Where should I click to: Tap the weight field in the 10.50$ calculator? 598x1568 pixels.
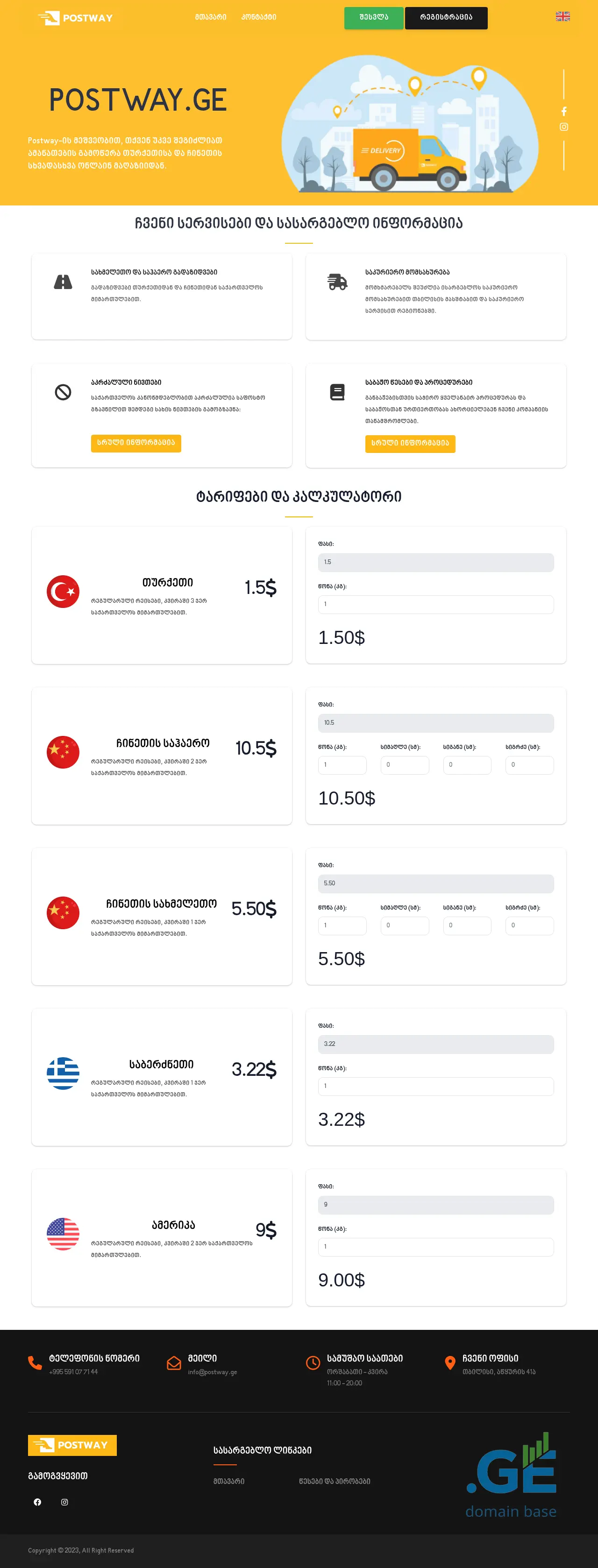point(342,765)
